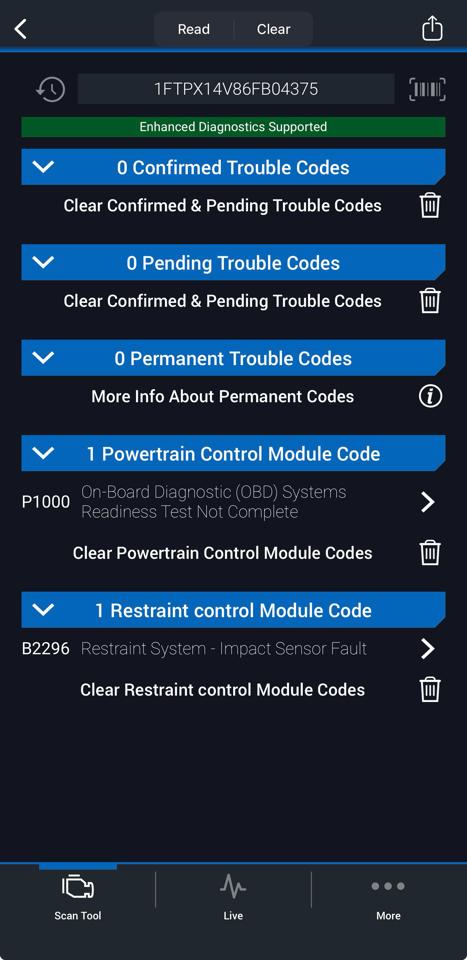Open details for code P1000
Image resolution: width=467 pixels, height=960 pixels.
233,502
